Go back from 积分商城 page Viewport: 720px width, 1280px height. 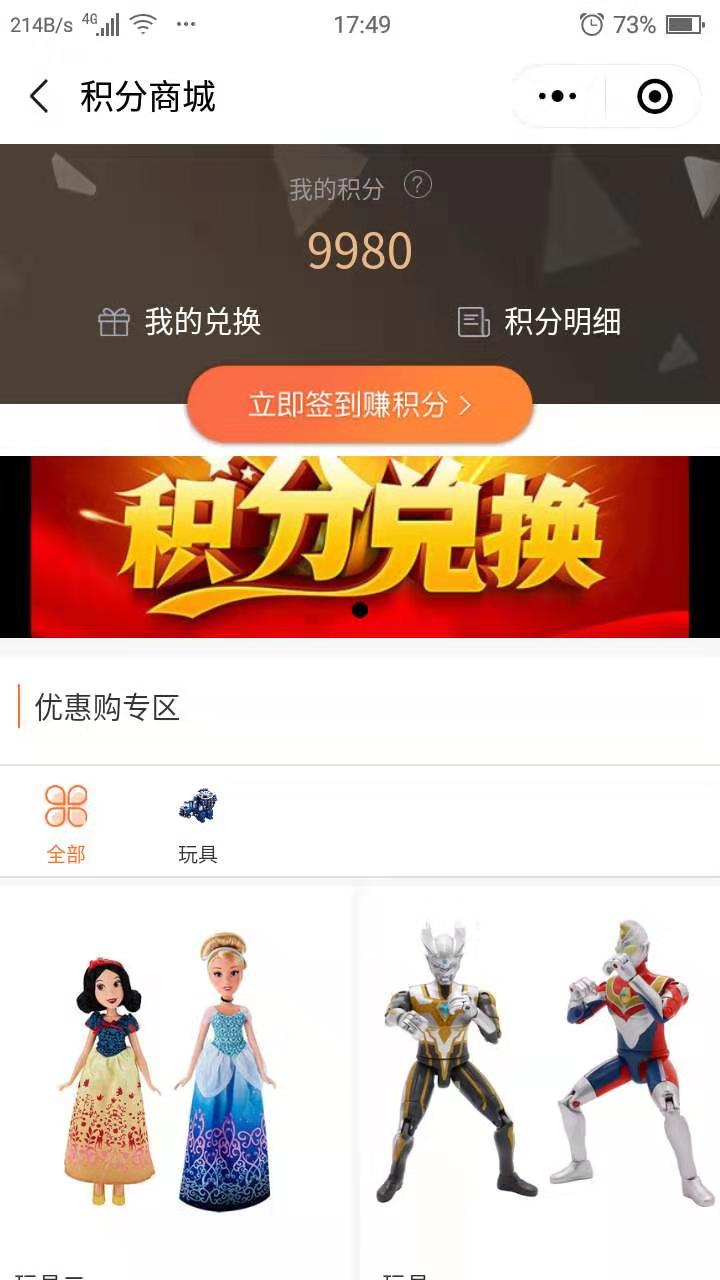(x=39, y=97)
